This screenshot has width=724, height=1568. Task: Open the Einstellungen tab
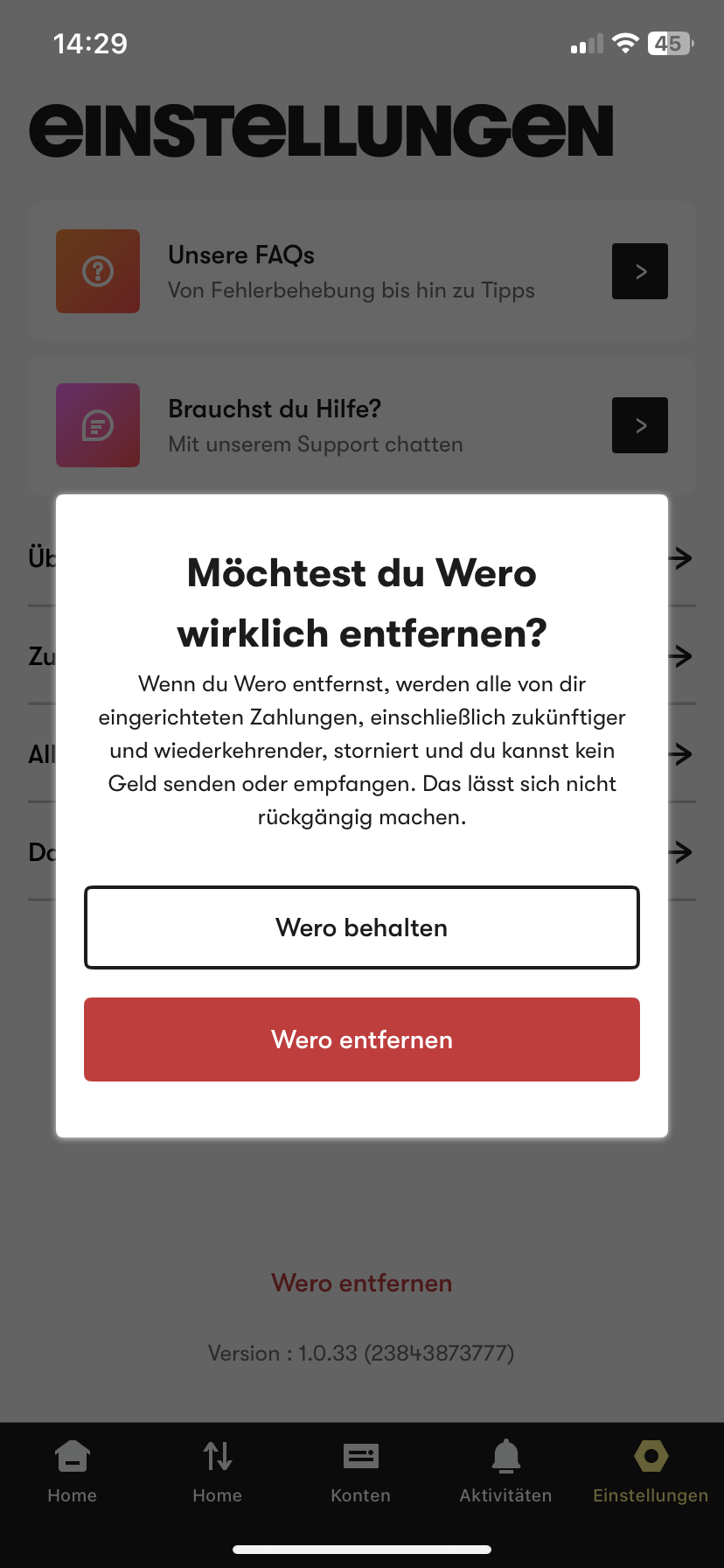click(x=651, y=1472)
